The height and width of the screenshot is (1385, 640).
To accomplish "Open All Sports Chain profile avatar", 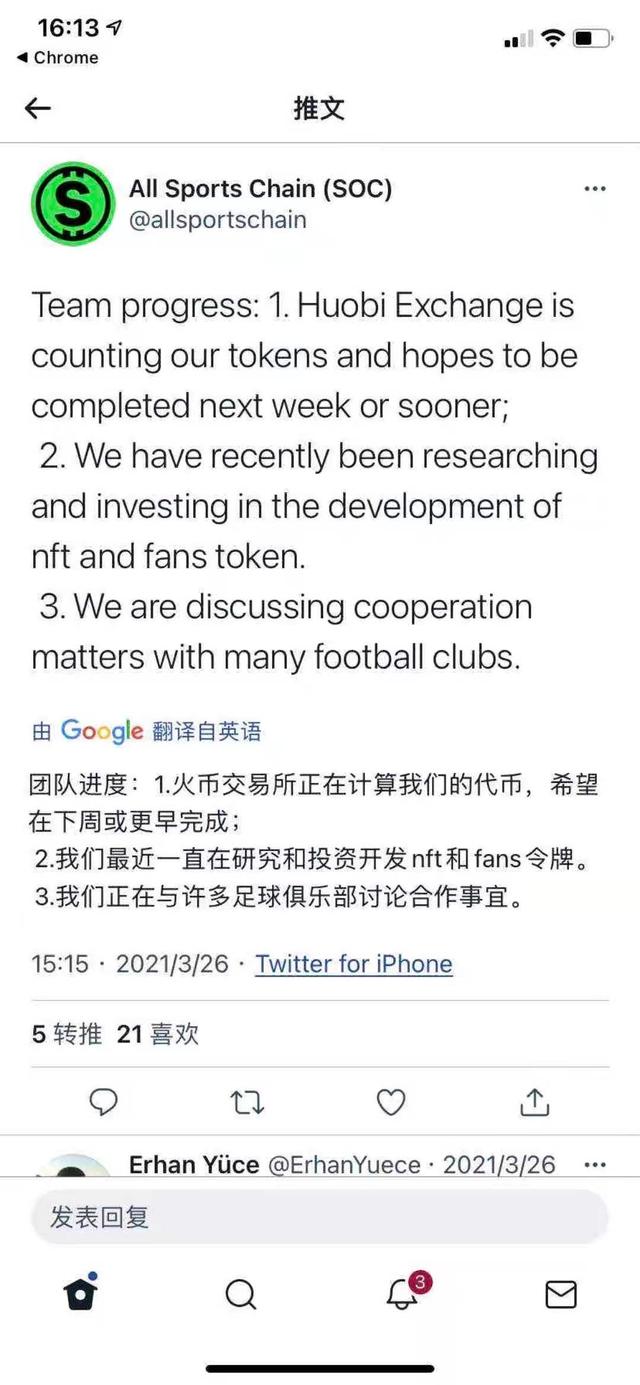I will [x=73, y=204].
